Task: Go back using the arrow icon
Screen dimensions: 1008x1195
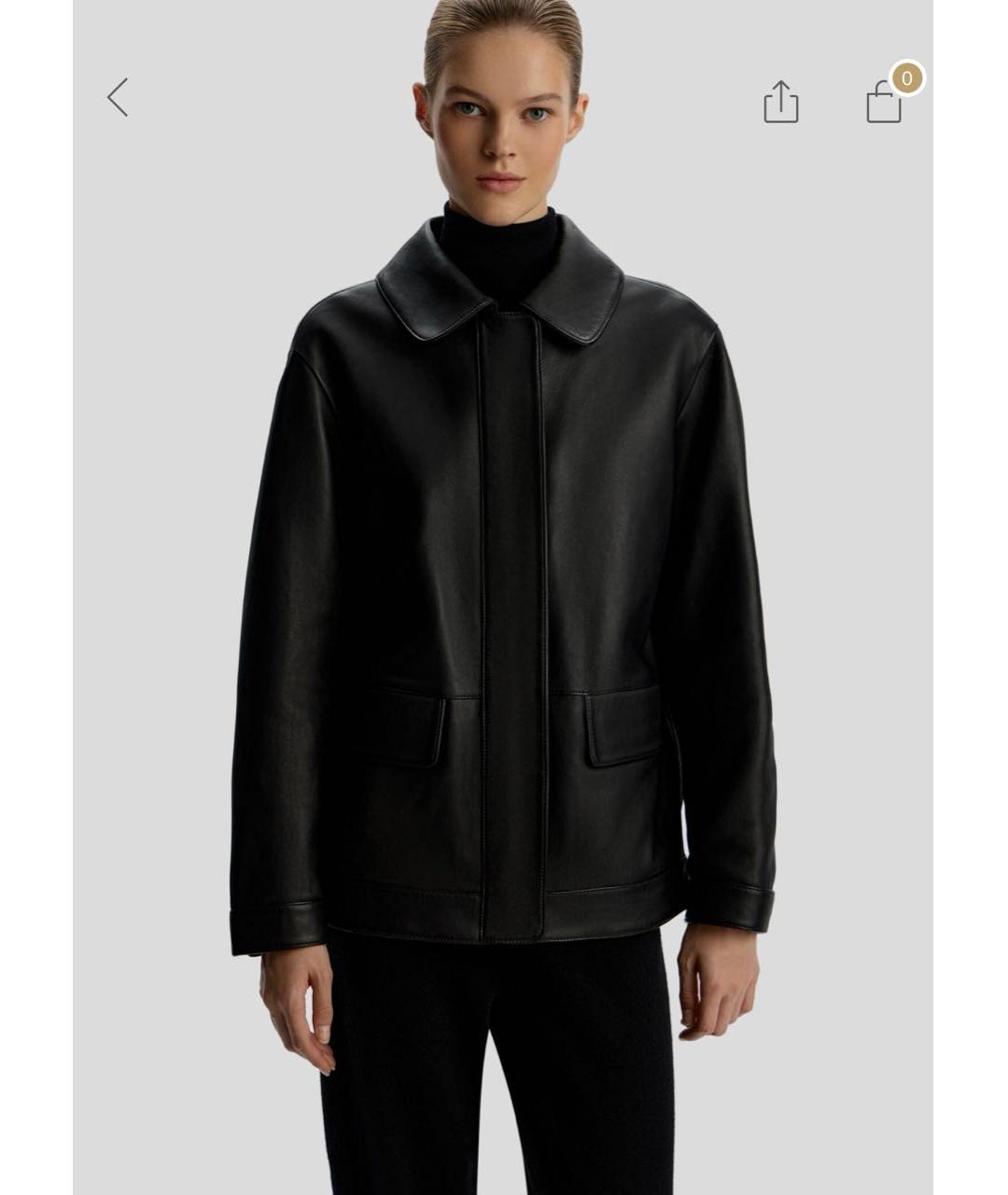Action: tap(118, 98)
